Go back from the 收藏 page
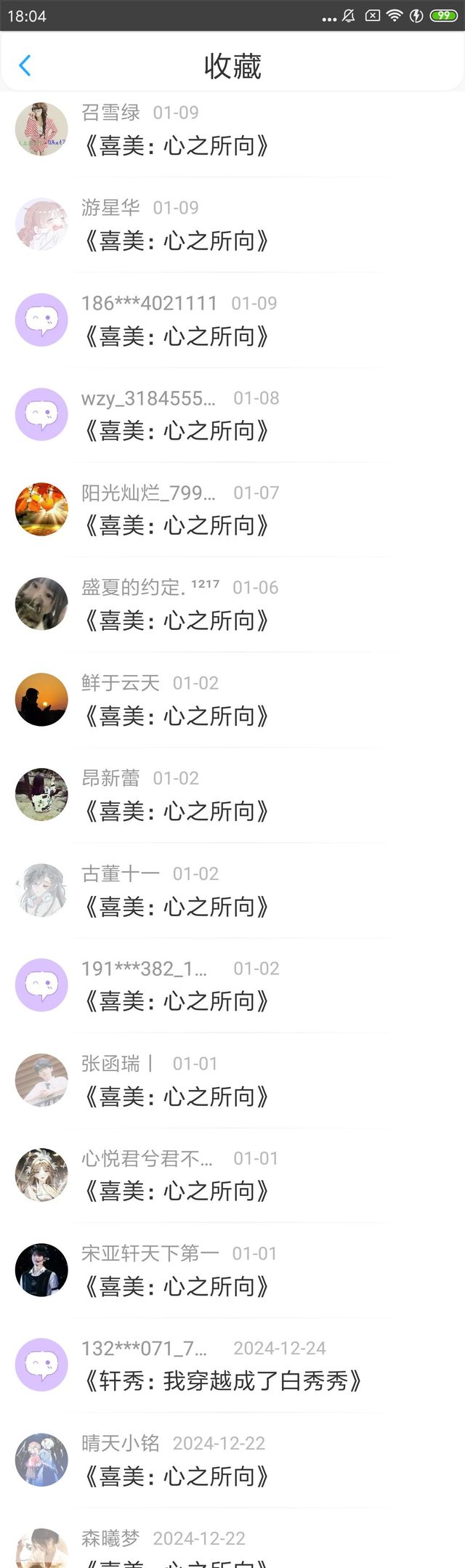The image size is (465, 1568). point(25,65)
